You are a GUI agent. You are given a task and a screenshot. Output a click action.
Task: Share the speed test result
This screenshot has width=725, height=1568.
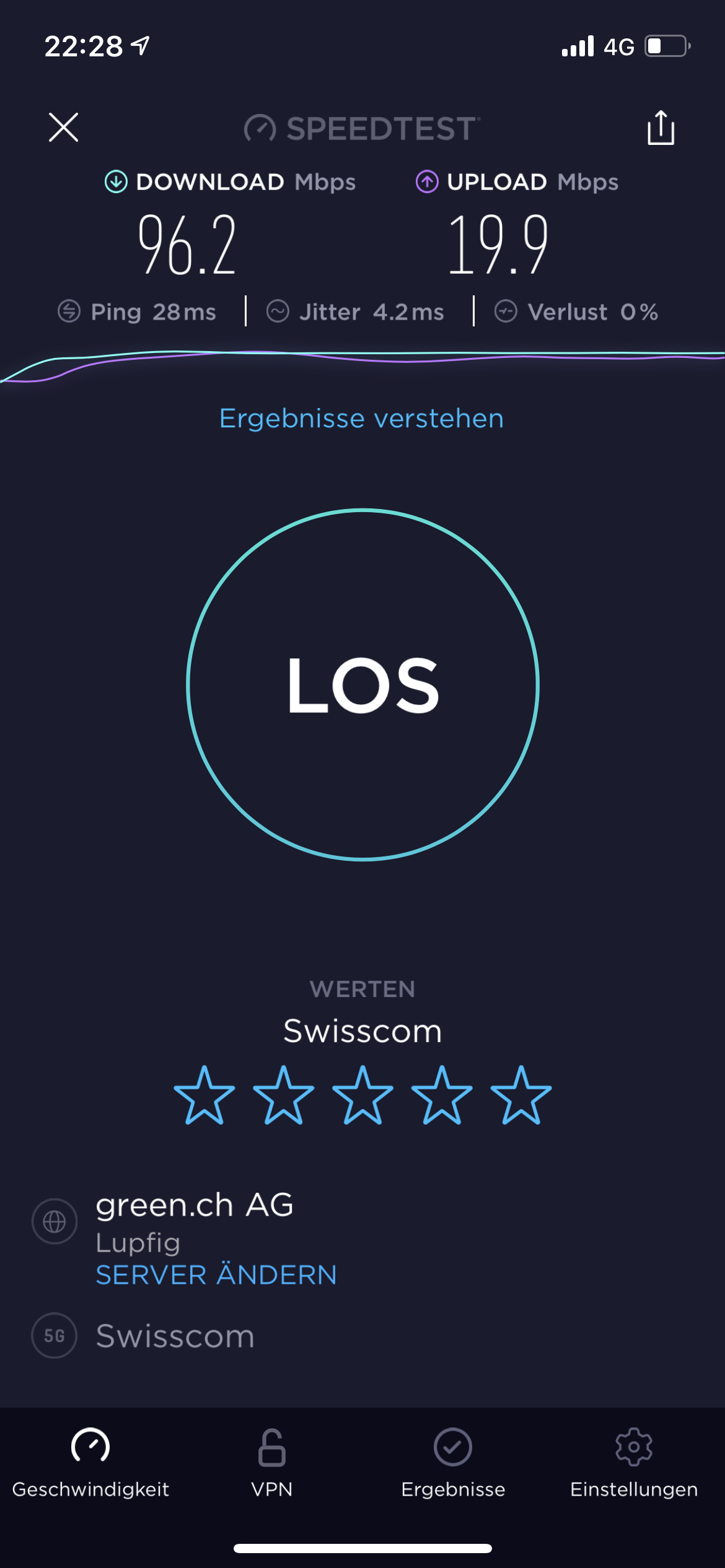(661, 128)
